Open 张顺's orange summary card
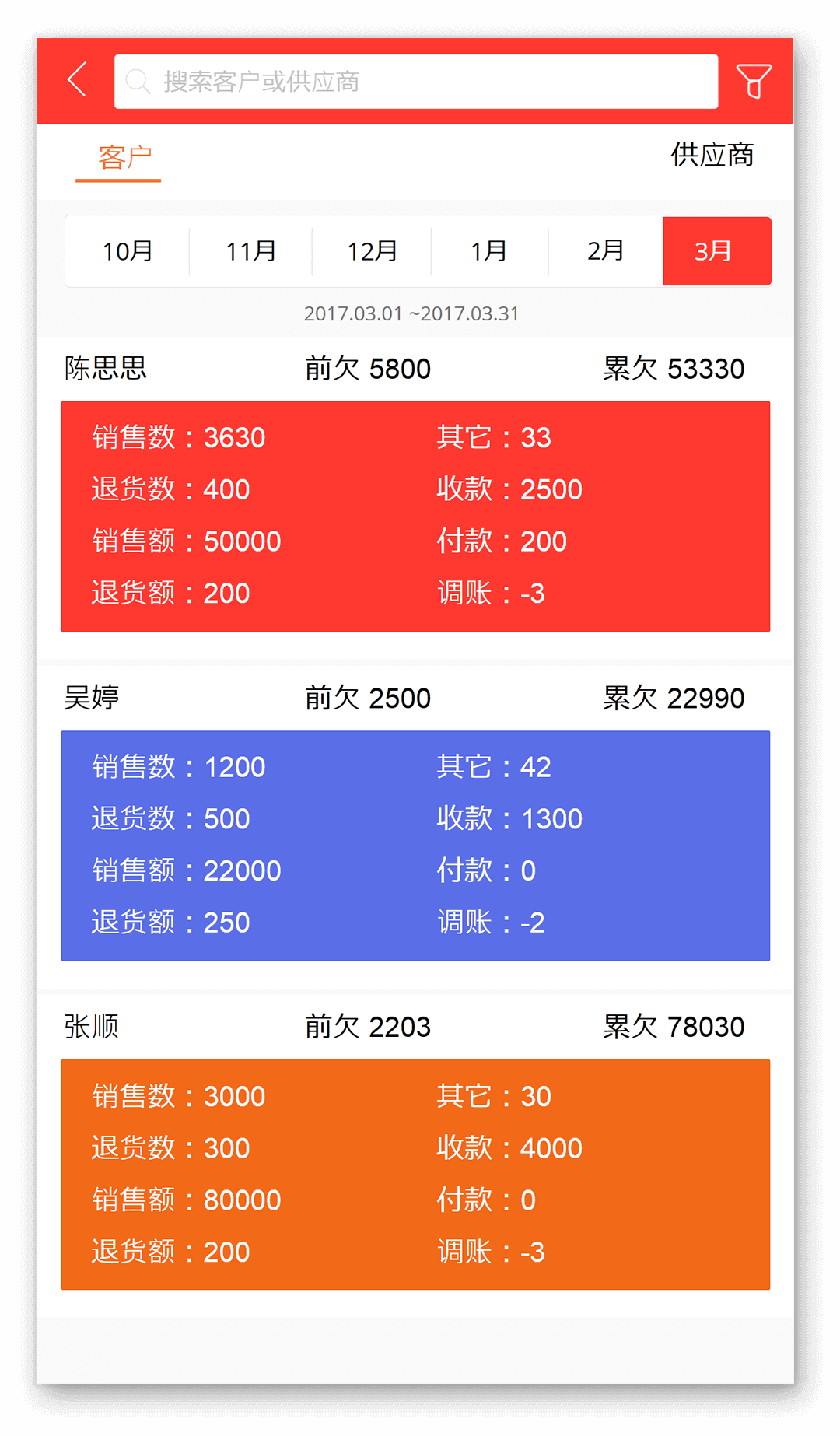The image size is (840, 1436). coord(415,1175)
